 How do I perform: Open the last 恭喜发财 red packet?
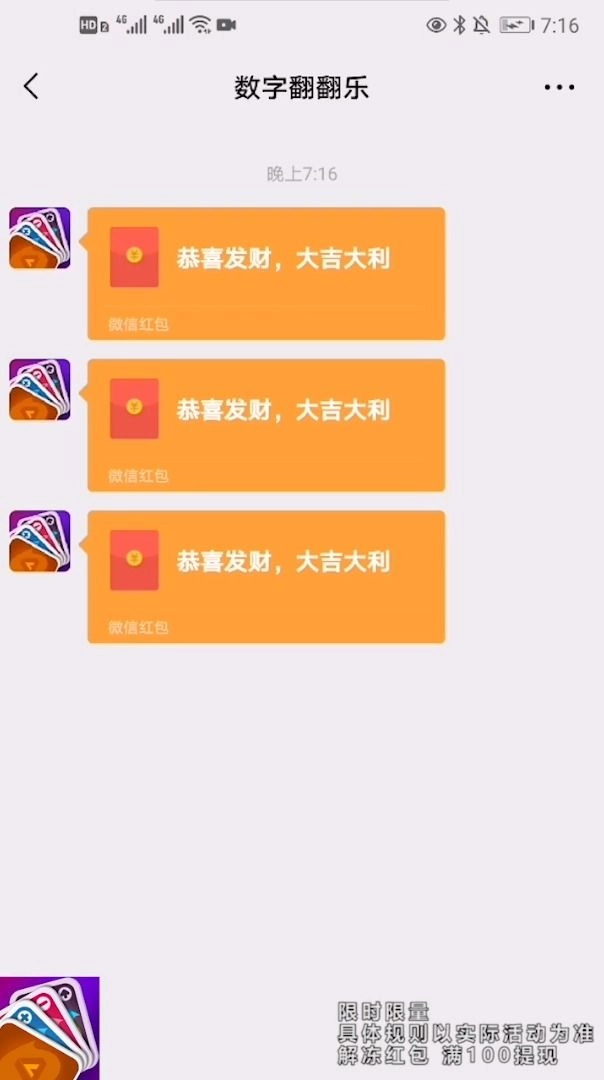(x=266, y=576)
